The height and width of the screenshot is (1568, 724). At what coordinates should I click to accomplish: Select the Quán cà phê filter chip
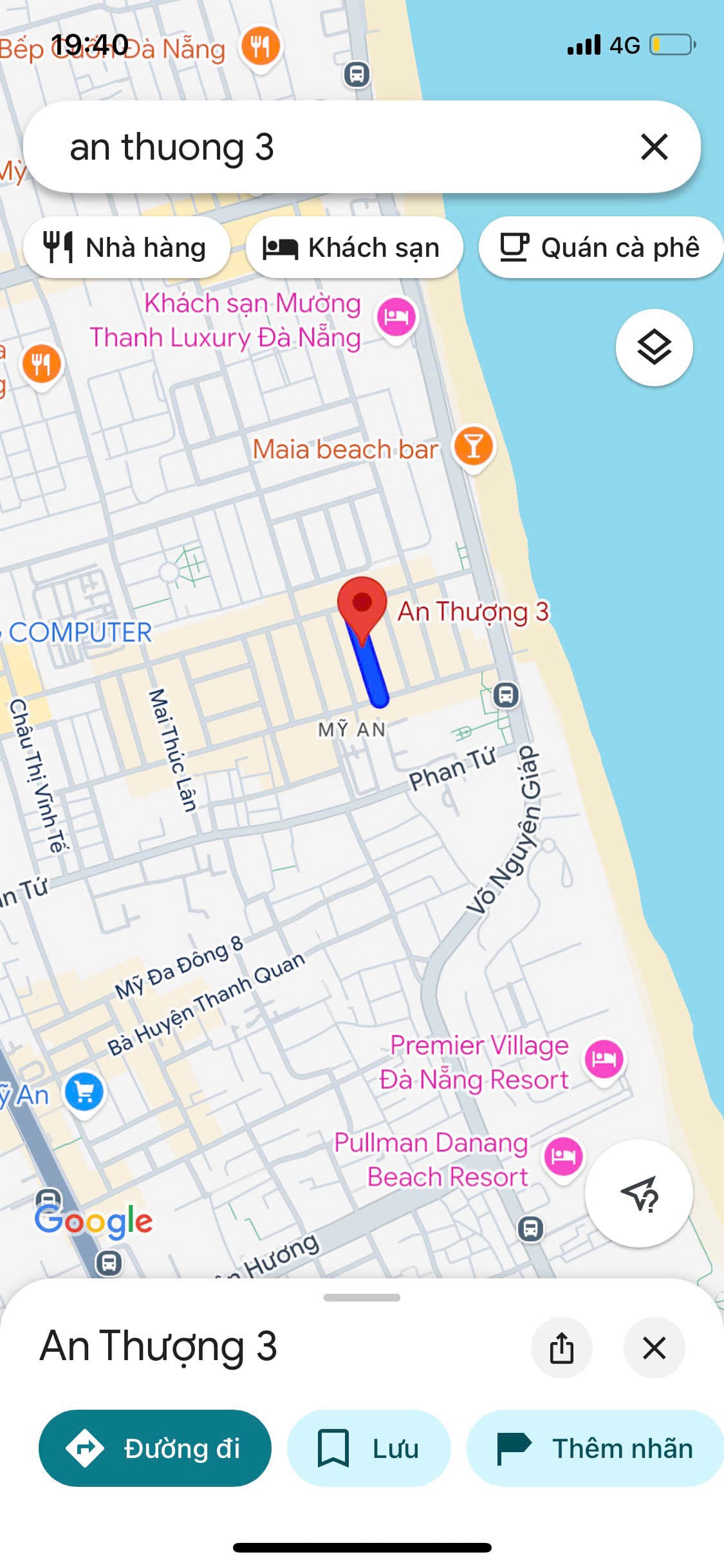tap(600, 248)
